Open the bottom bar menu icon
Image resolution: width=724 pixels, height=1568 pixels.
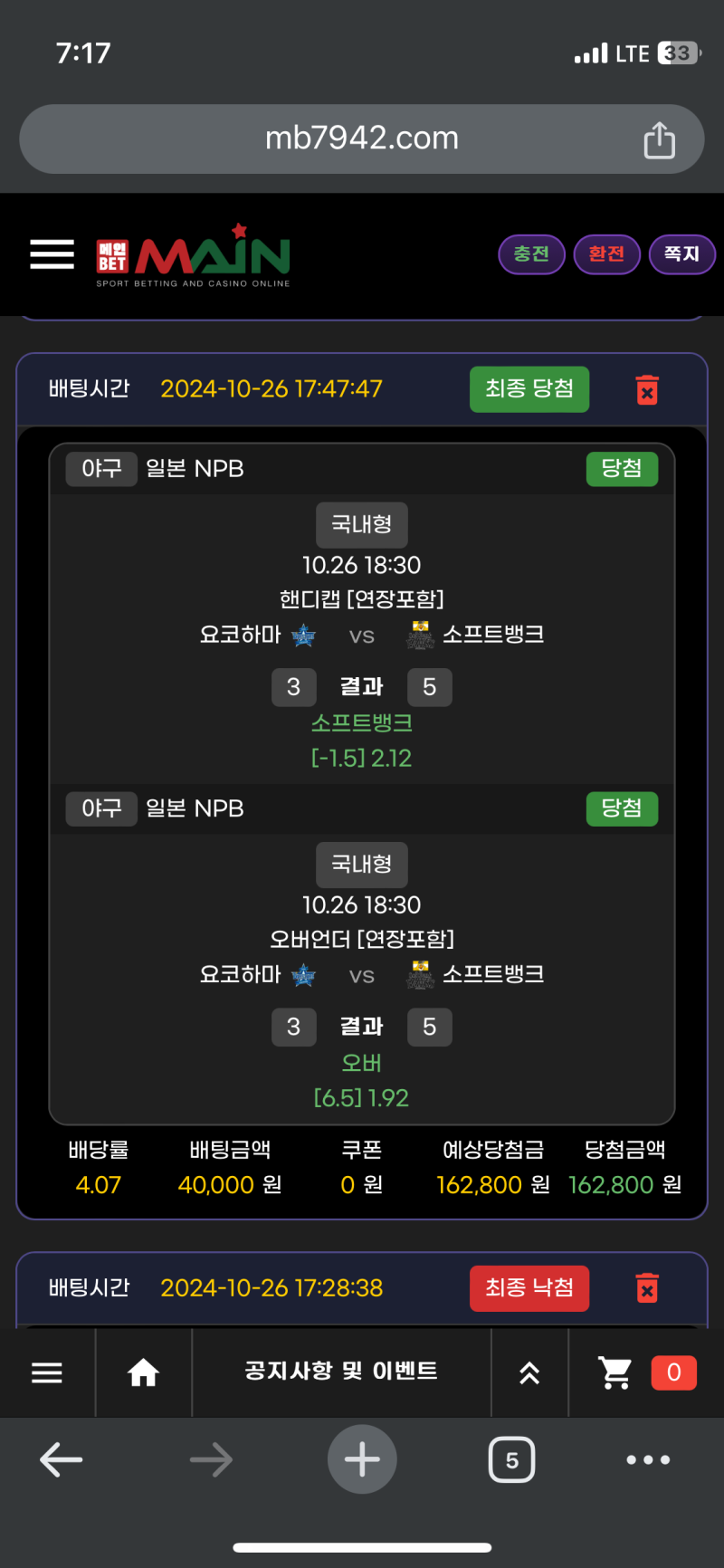47,1372
